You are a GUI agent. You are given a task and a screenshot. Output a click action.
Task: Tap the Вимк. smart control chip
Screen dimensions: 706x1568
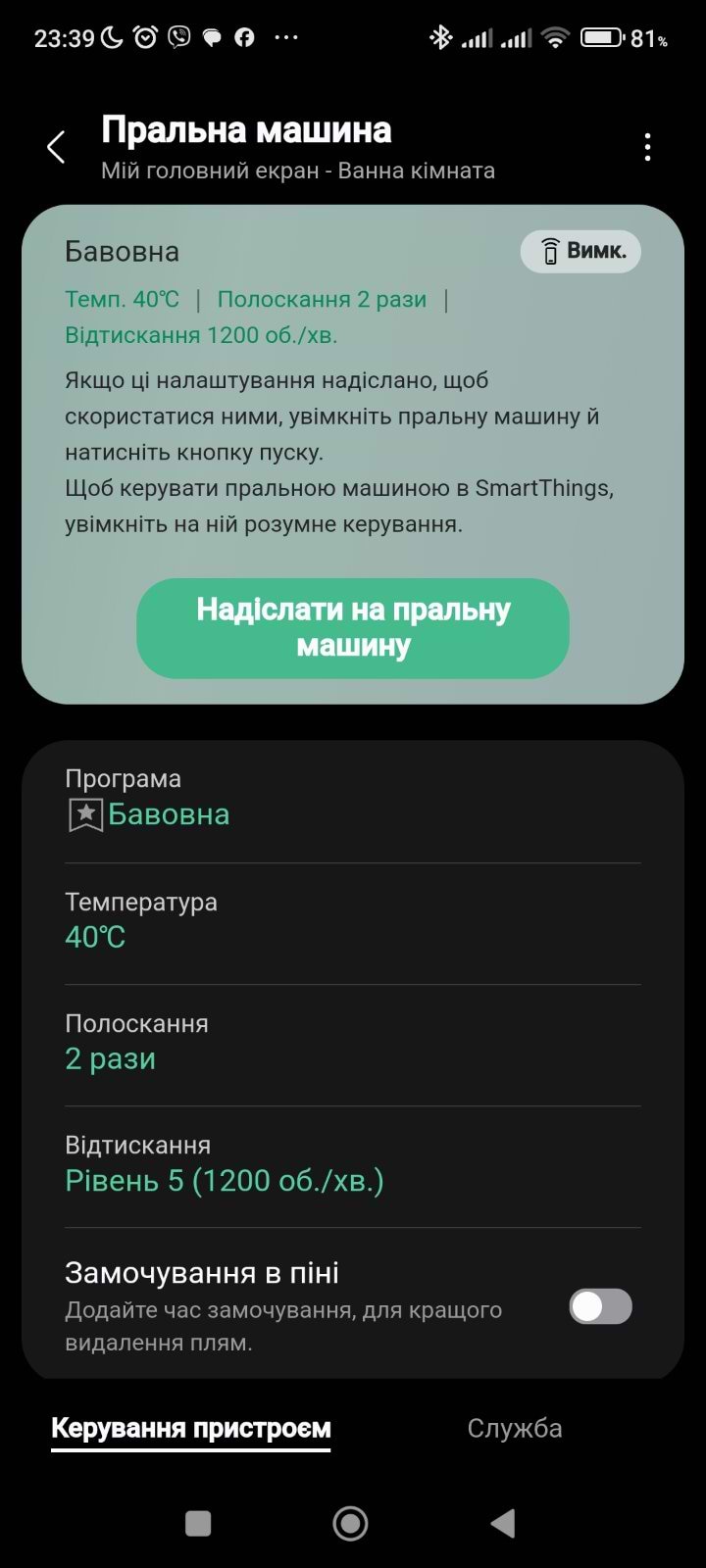click(x=580, y=252)
